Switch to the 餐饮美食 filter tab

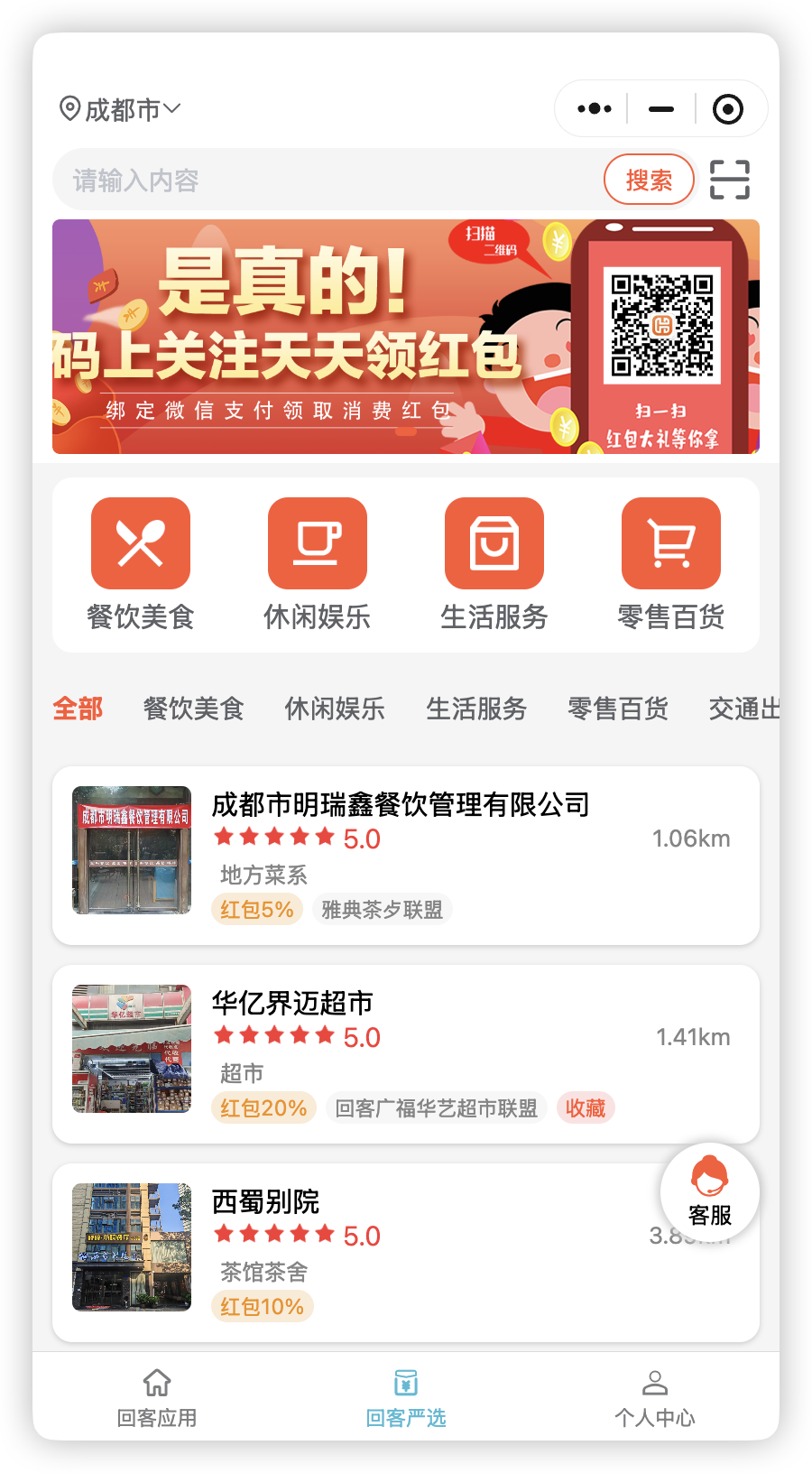coord(194,709)
